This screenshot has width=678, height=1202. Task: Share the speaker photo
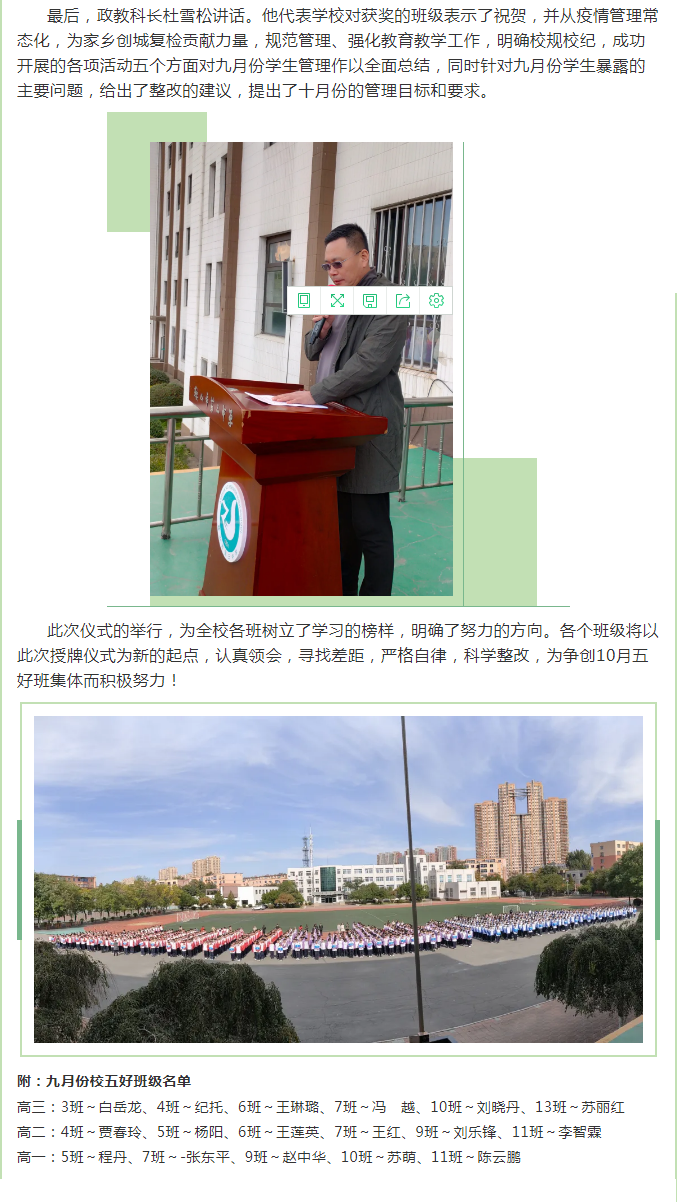tap(403, 300)
